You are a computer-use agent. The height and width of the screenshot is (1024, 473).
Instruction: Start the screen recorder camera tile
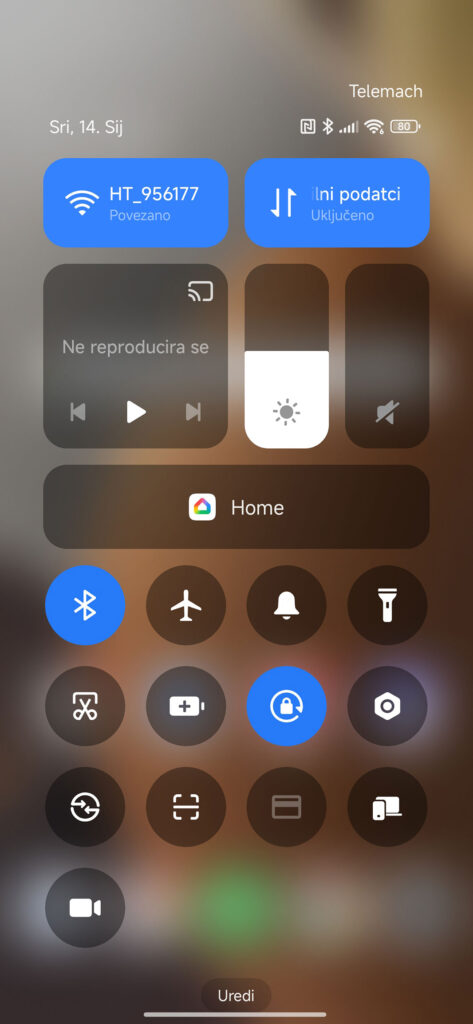pos(85,908)
